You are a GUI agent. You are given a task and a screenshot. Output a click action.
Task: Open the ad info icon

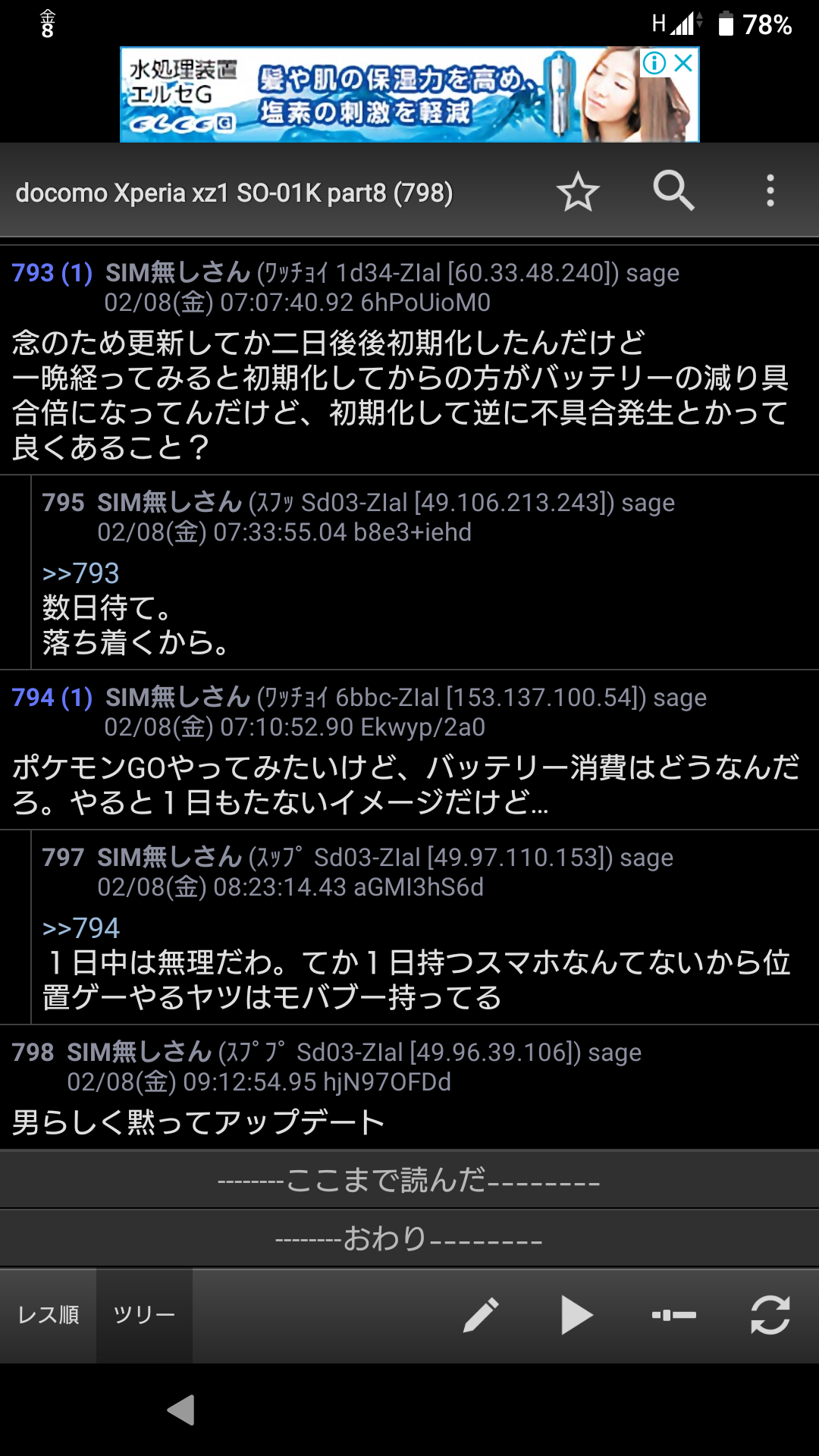point(654,63)
